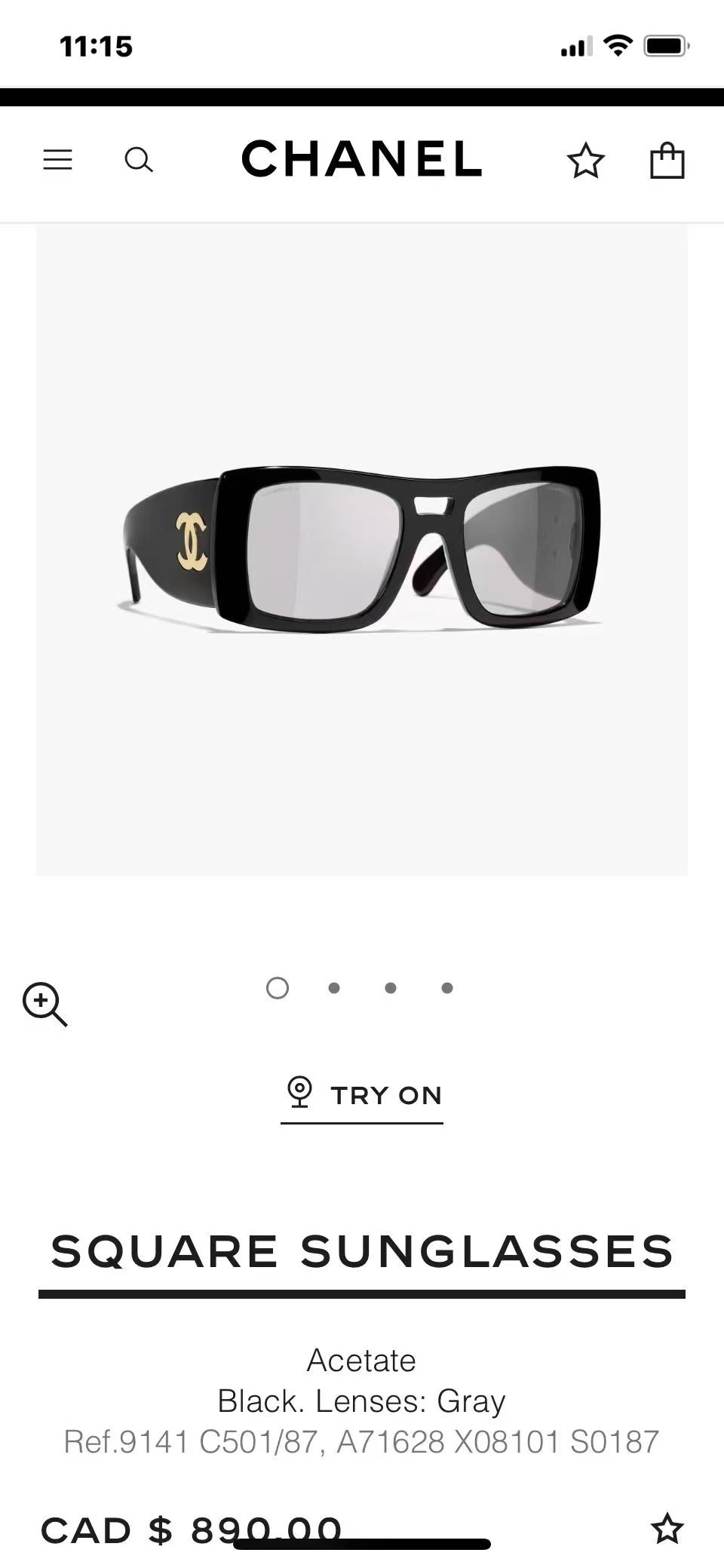Select the second carousel dot
Screen dimensions: 724x1568
[334, 988]
